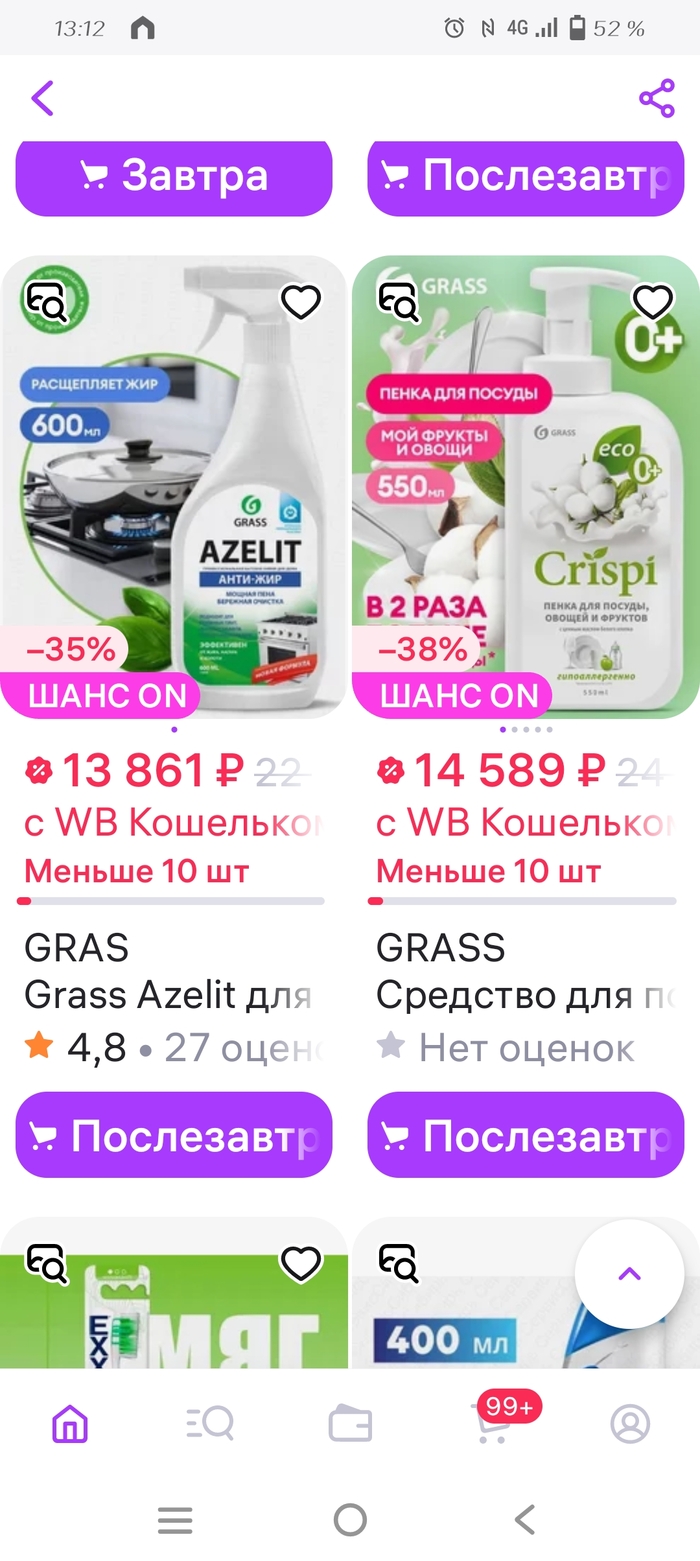The image size is (700, 1561).
Task: Open the catalog search tab
Action: coord(210,1423)
